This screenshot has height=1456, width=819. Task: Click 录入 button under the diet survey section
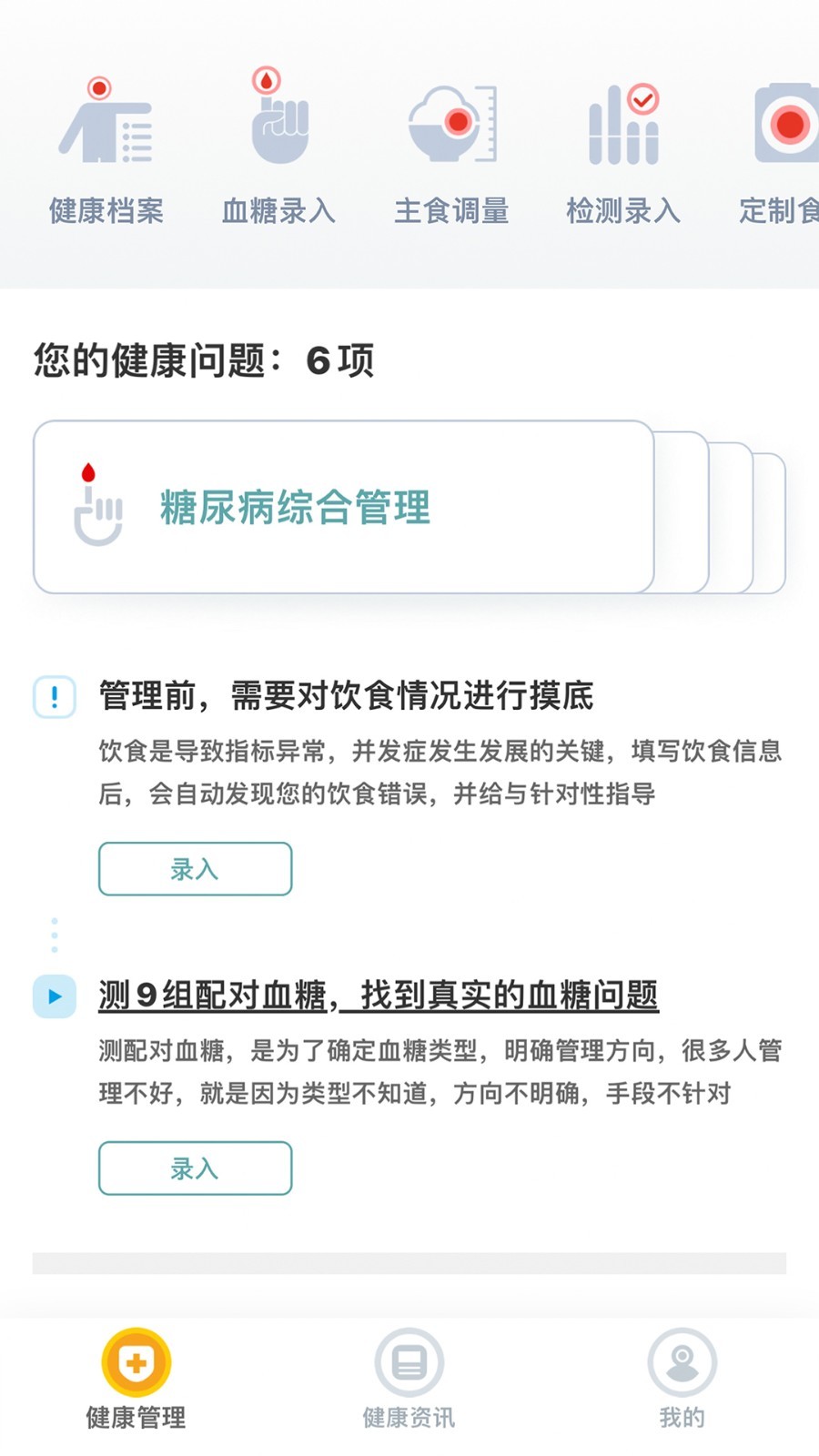195,869
